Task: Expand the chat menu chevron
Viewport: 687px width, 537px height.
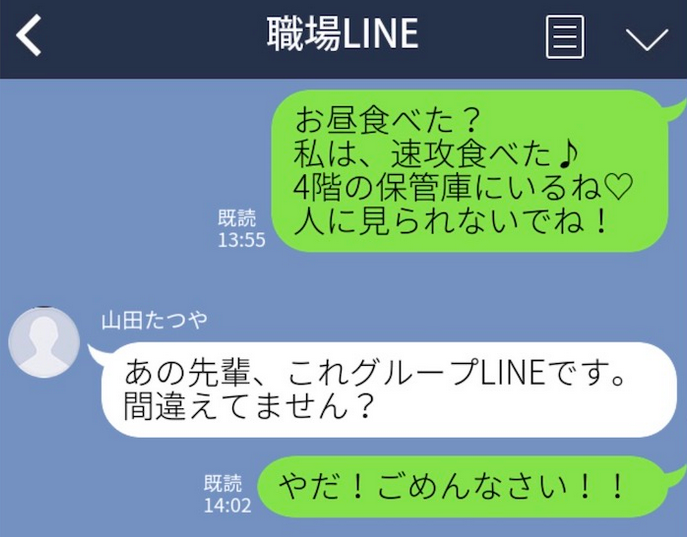Action: tap(646, 39)
